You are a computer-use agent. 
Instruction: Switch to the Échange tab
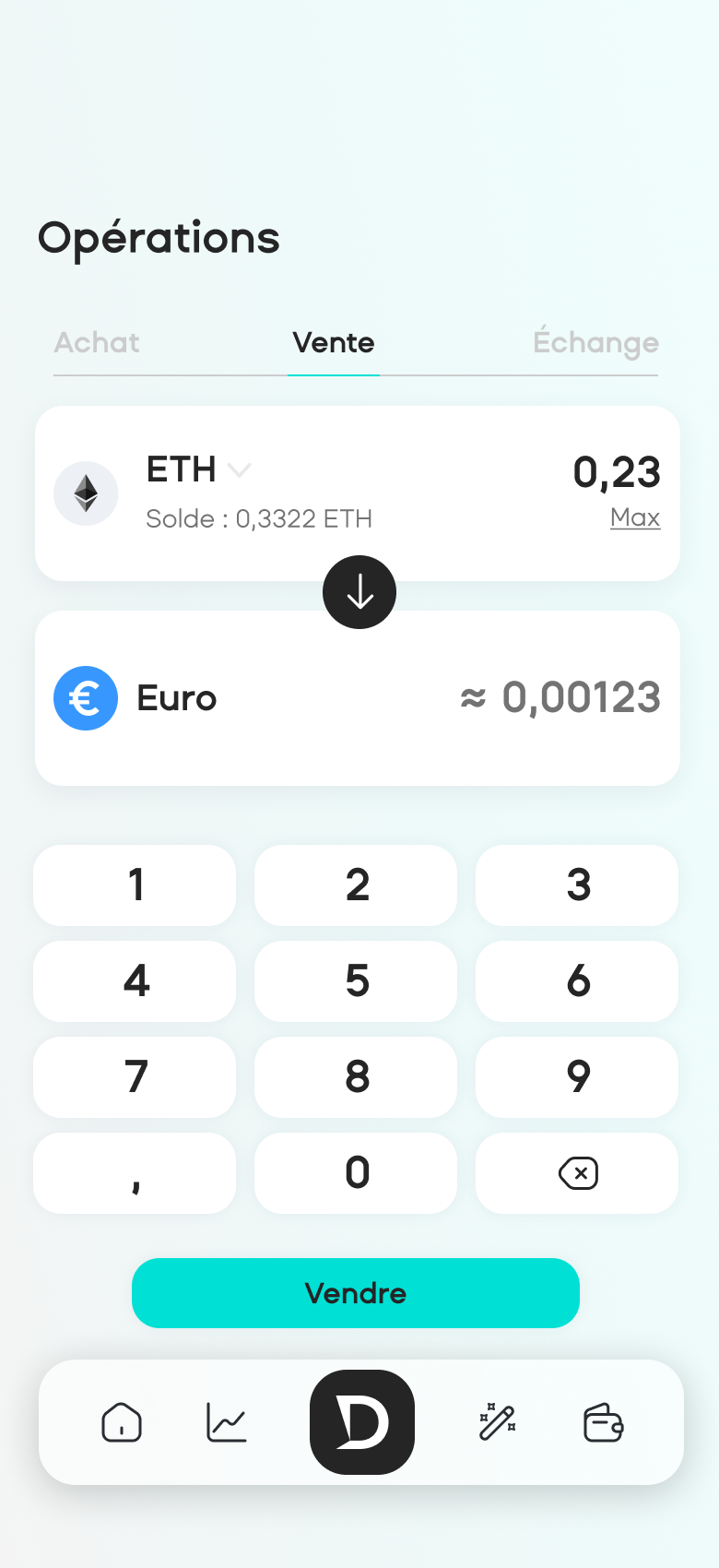click(x=595, y=343)
